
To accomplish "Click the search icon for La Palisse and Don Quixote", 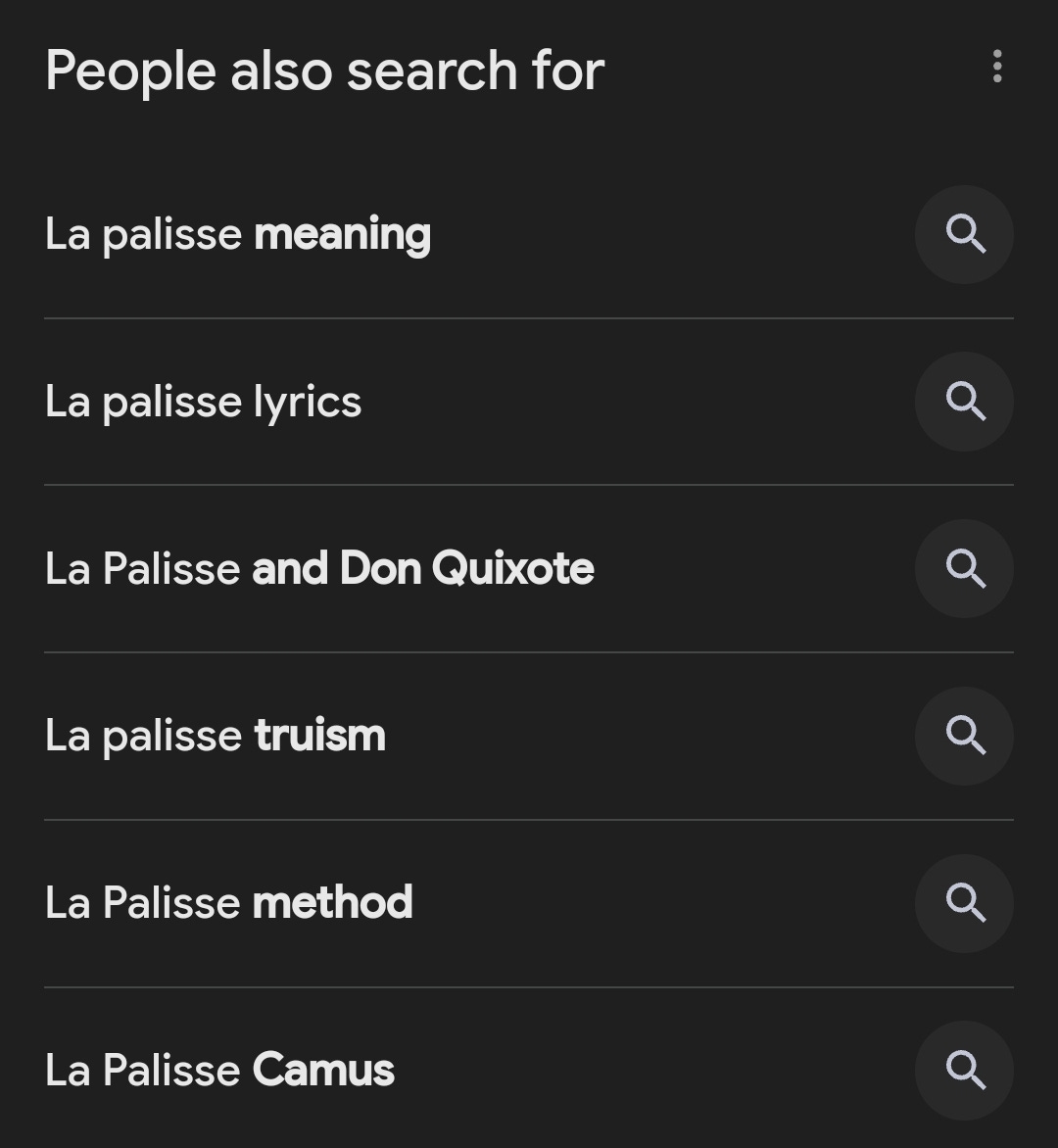I will tap(964, 569).
